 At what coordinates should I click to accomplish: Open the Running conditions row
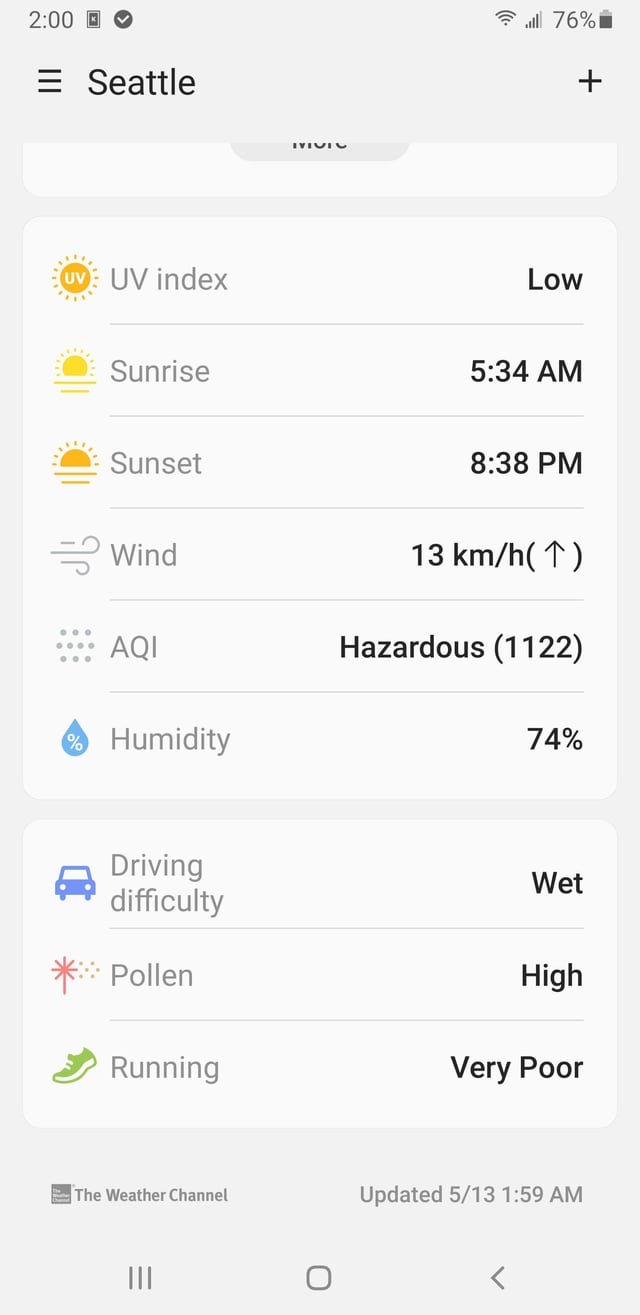click(x=320, y=1067)
